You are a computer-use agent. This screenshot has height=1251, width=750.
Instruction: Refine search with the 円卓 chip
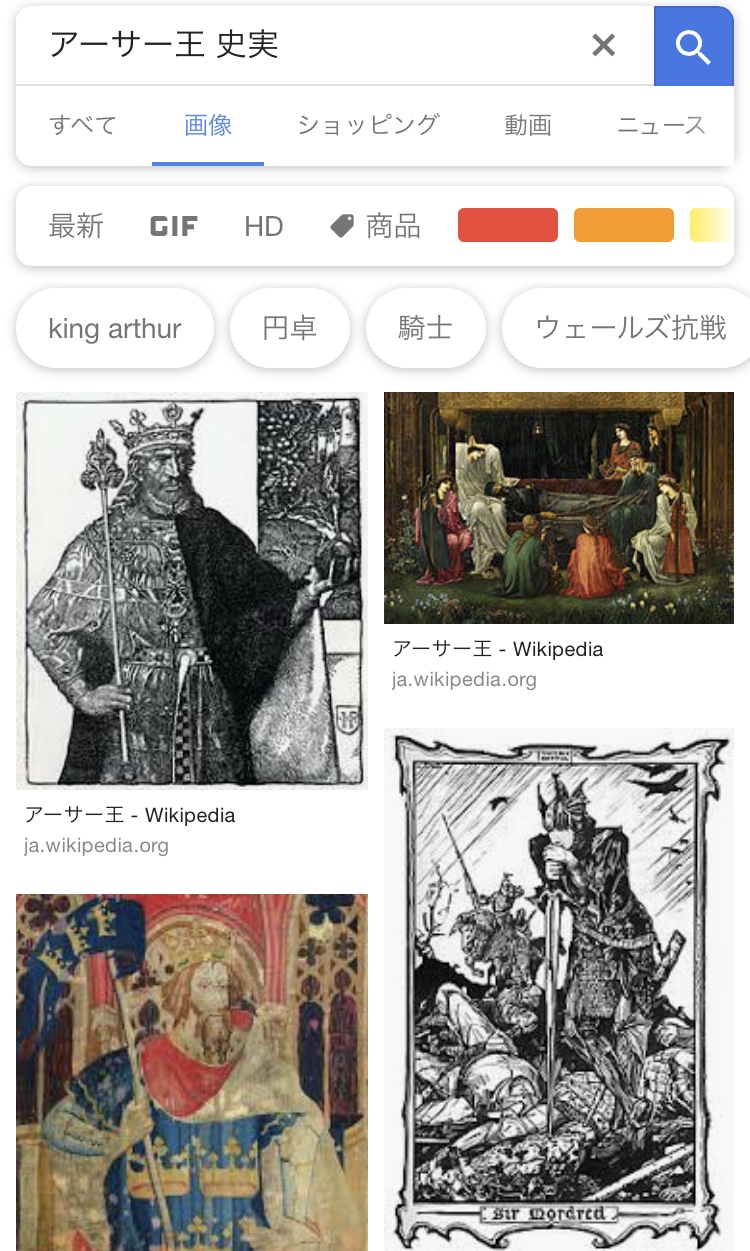(x=290, y=328)
